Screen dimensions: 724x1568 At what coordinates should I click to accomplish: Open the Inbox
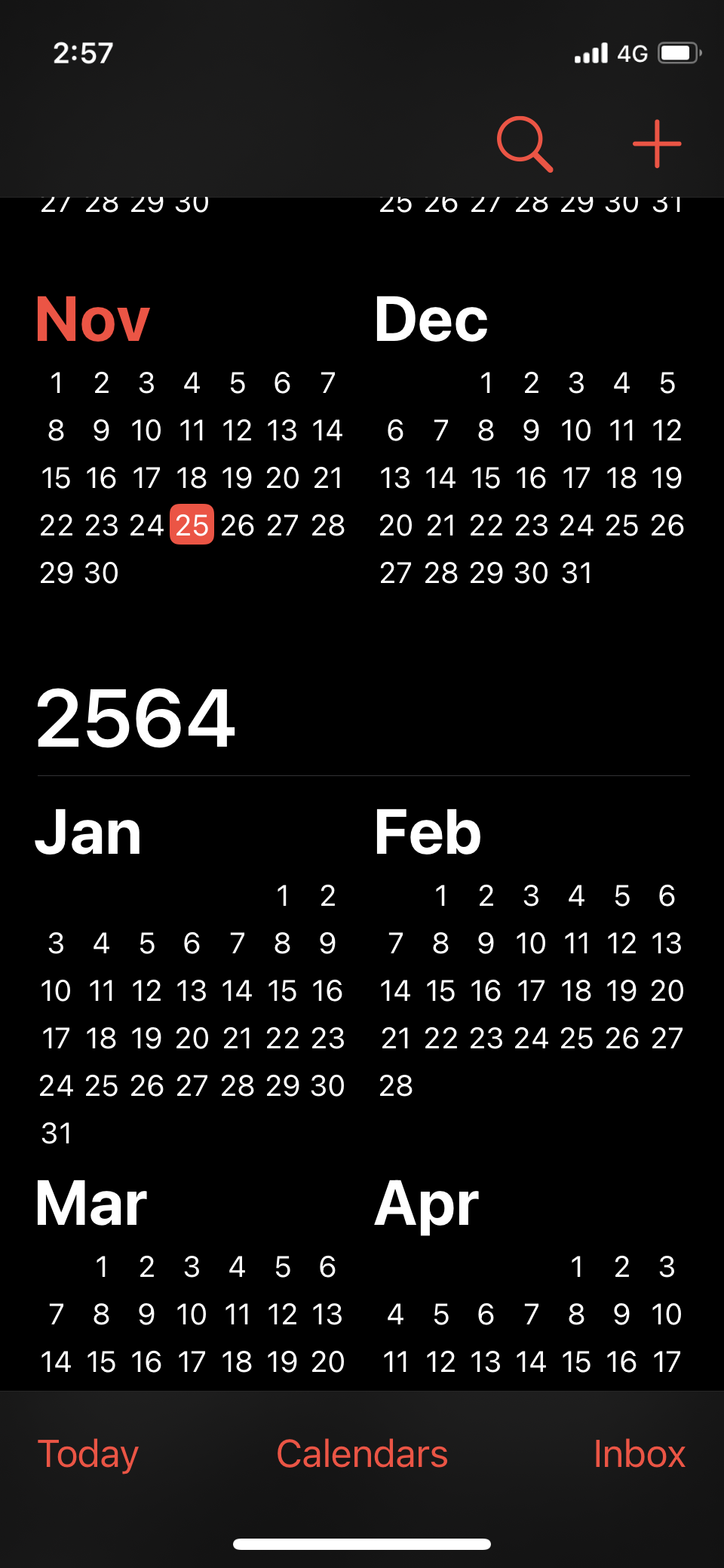pos(639,1453)
